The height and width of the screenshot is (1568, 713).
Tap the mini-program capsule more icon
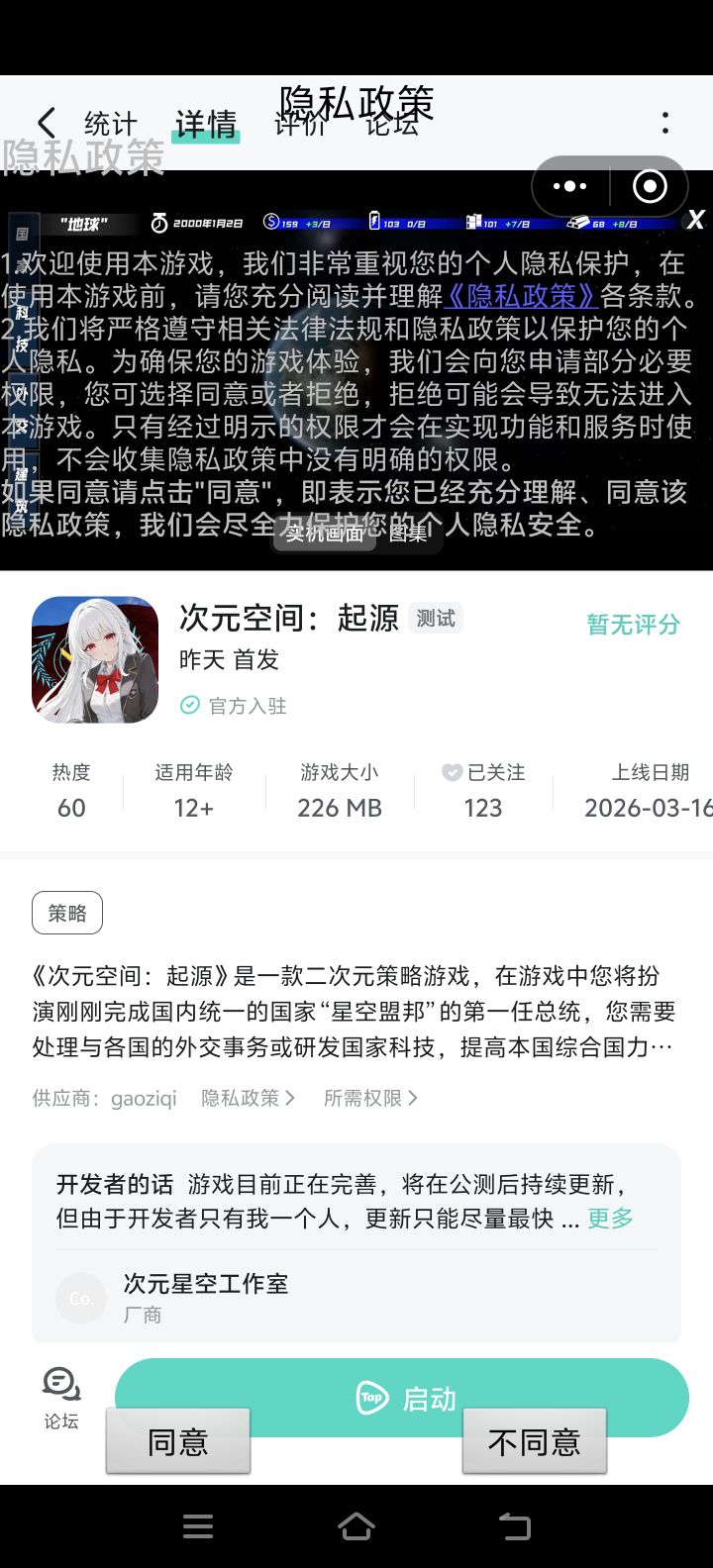(x=569, y=186)
